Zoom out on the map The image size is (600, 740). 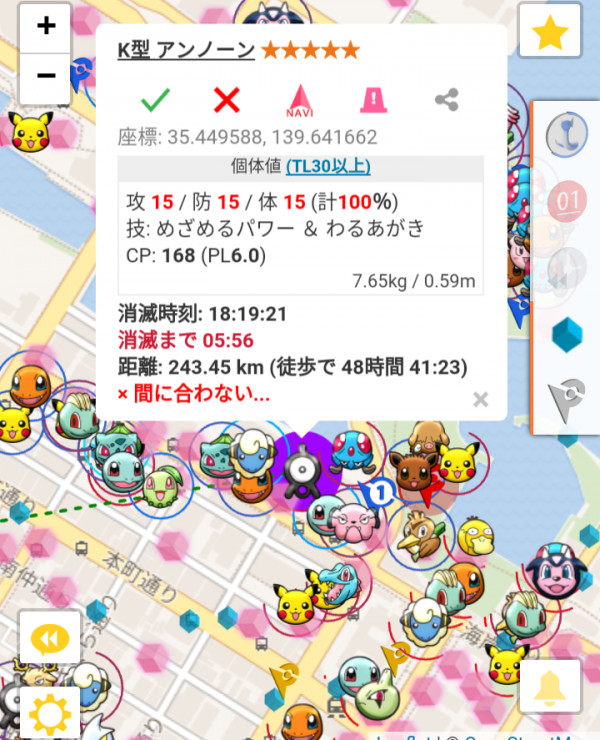(x=45, y=76)
